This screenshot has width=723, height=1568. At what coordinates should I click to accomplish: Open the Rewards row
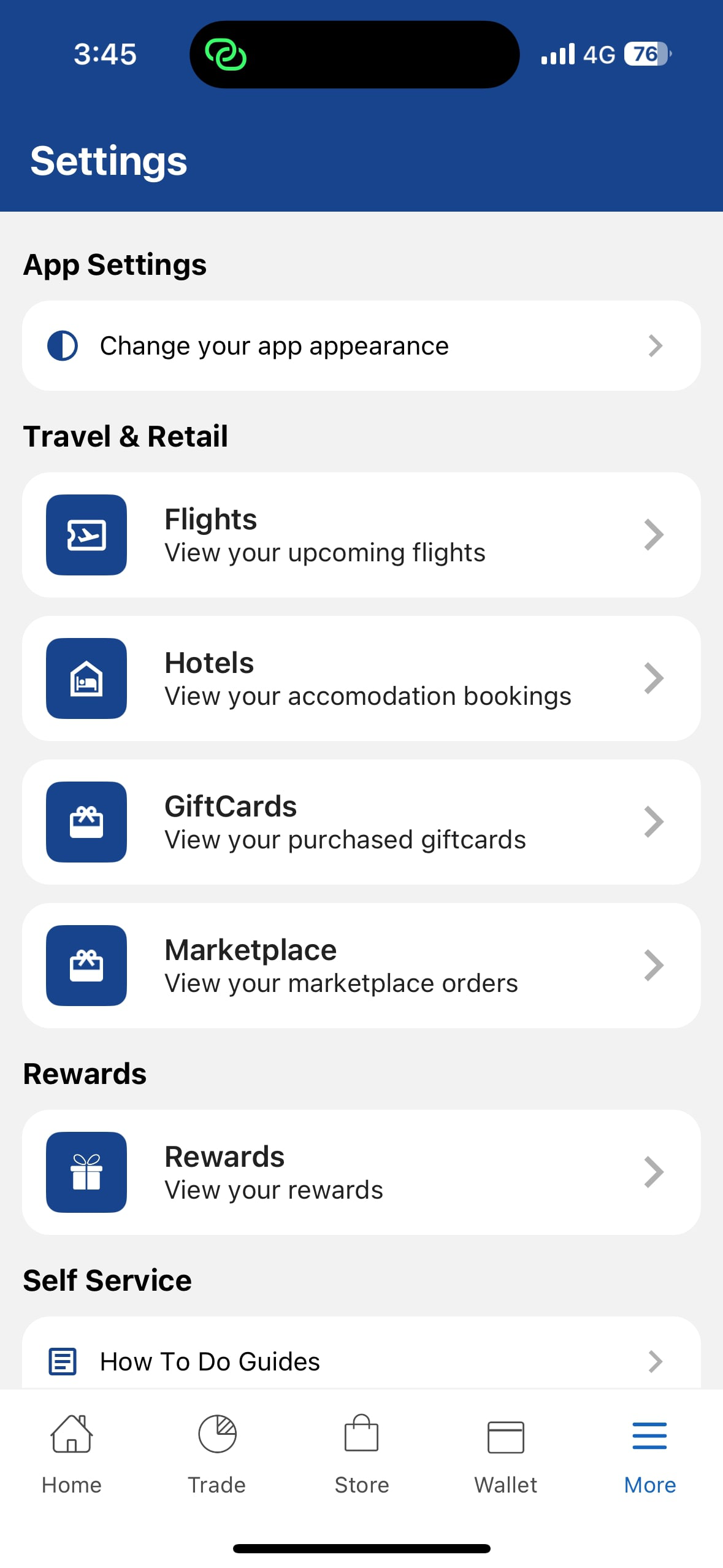pos(361,1172)
